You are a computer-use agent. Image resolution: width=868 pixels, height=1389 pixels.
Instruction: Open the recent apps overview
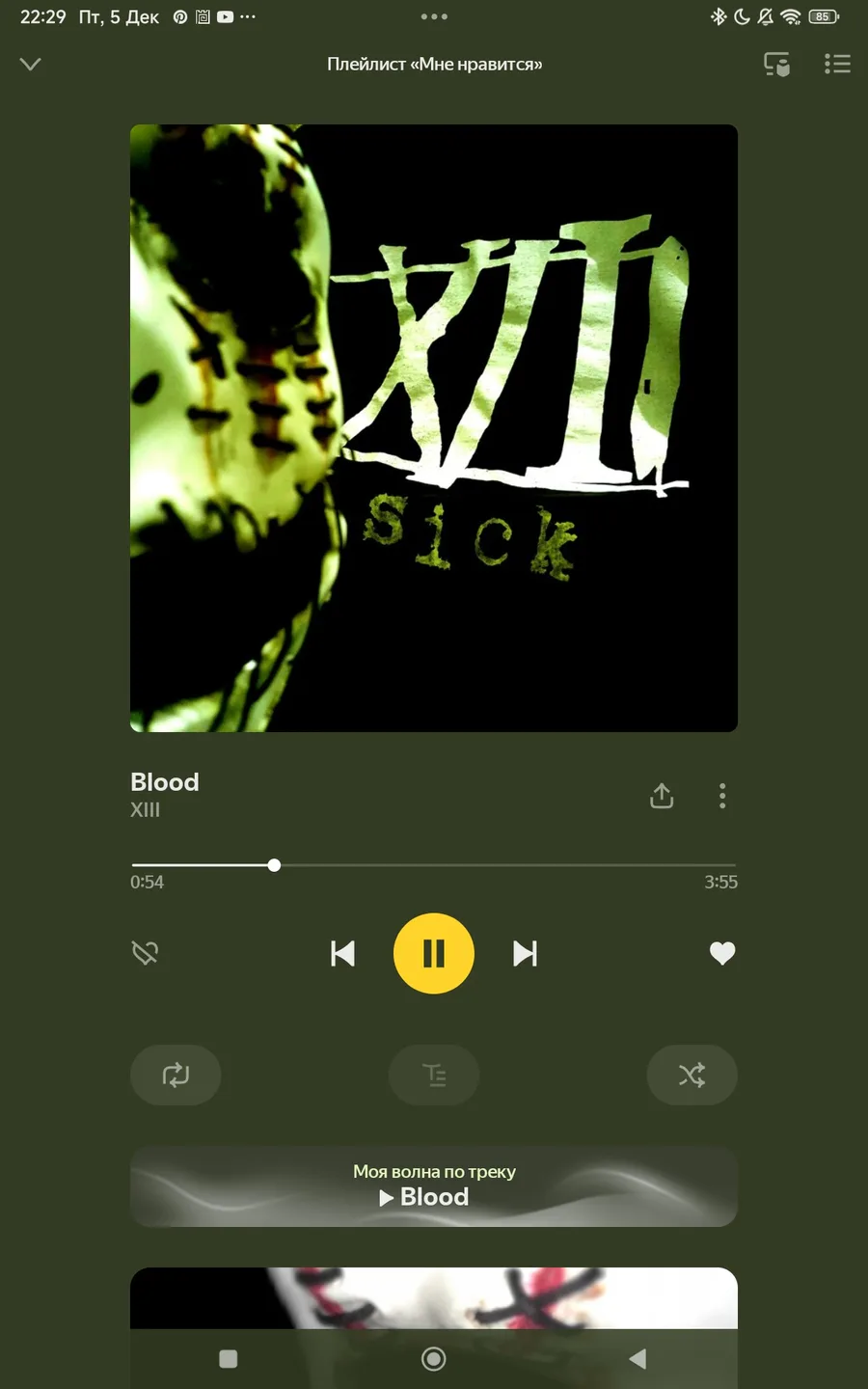229,1358
